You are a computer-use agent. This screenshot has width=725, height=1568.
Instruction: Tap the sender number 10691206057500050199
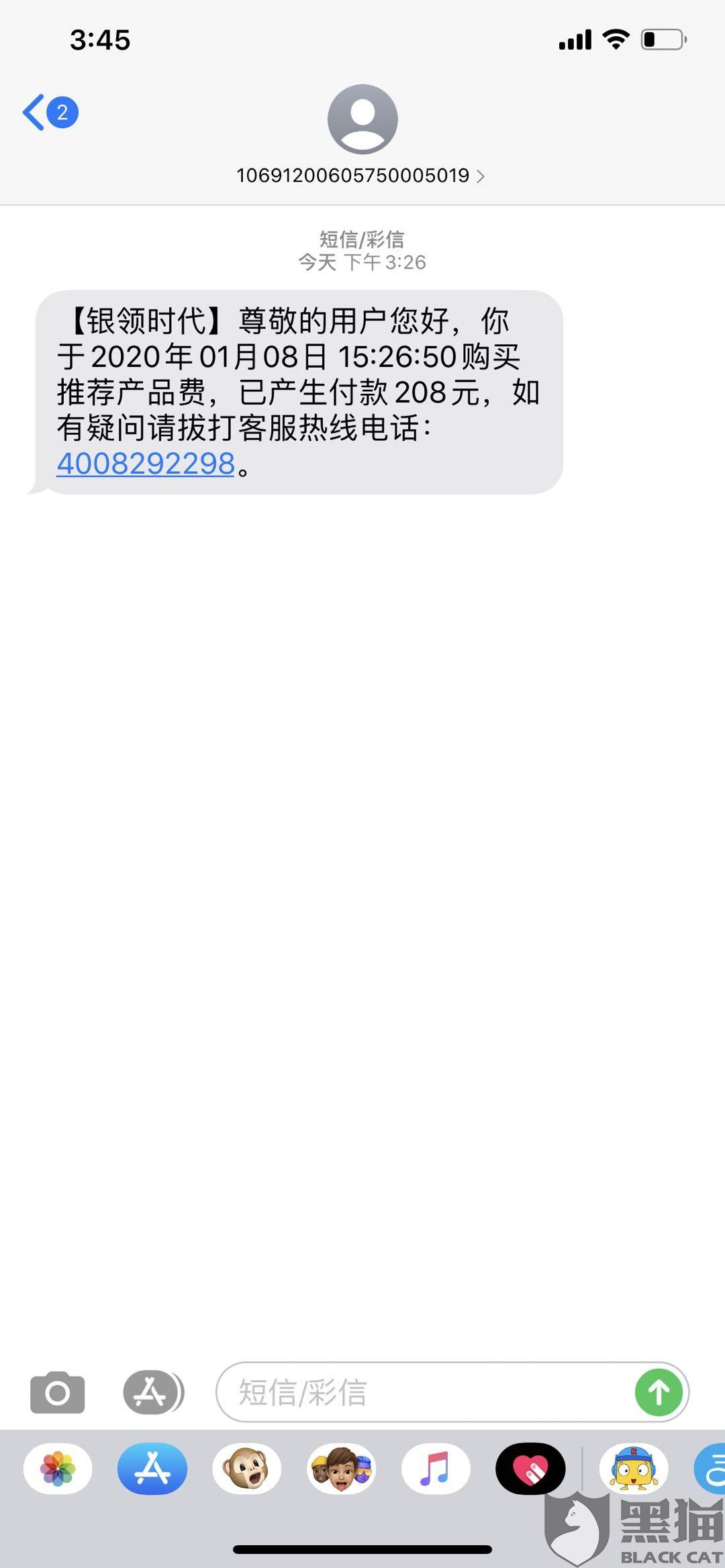tap(354, 176)
